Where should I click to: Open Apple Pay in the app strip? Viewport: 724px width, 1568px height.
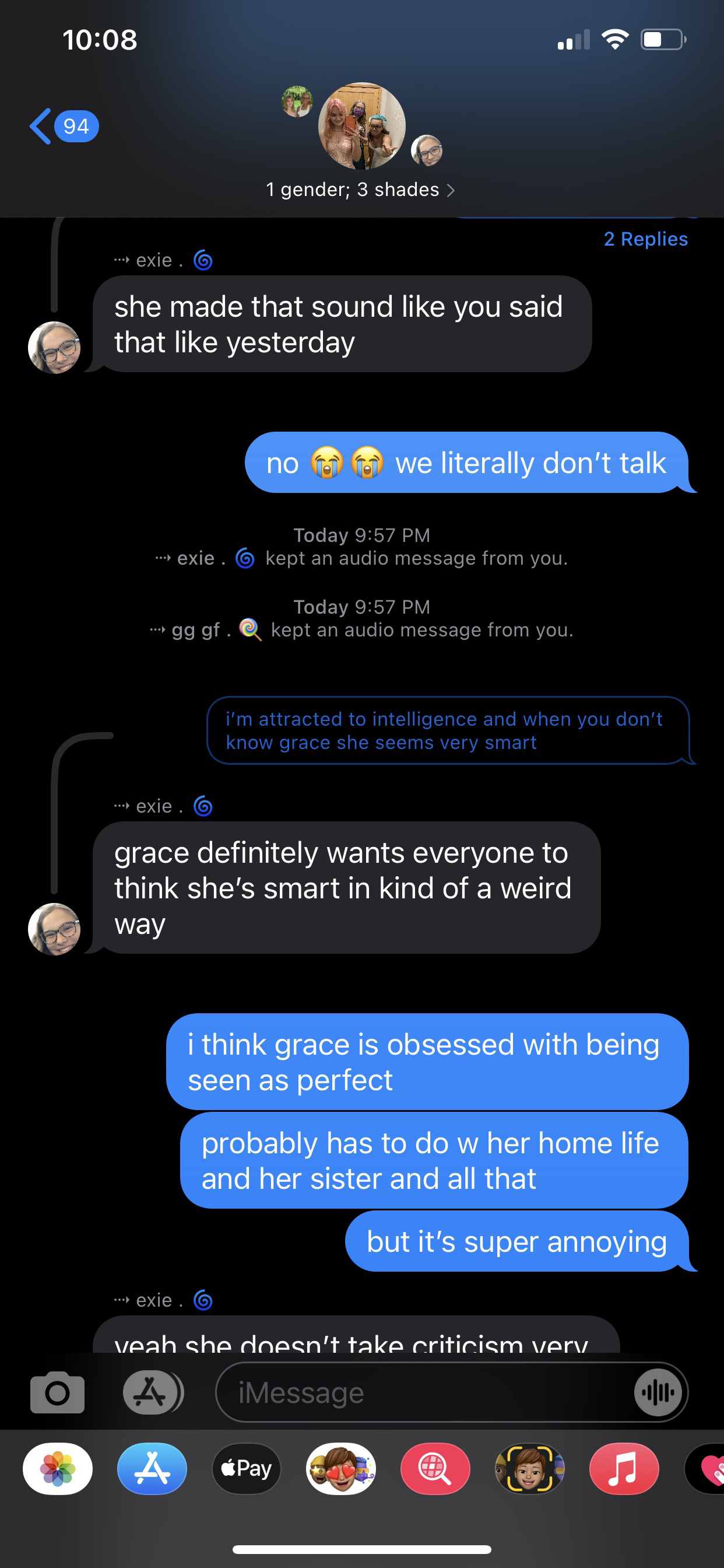(247, 1469)
